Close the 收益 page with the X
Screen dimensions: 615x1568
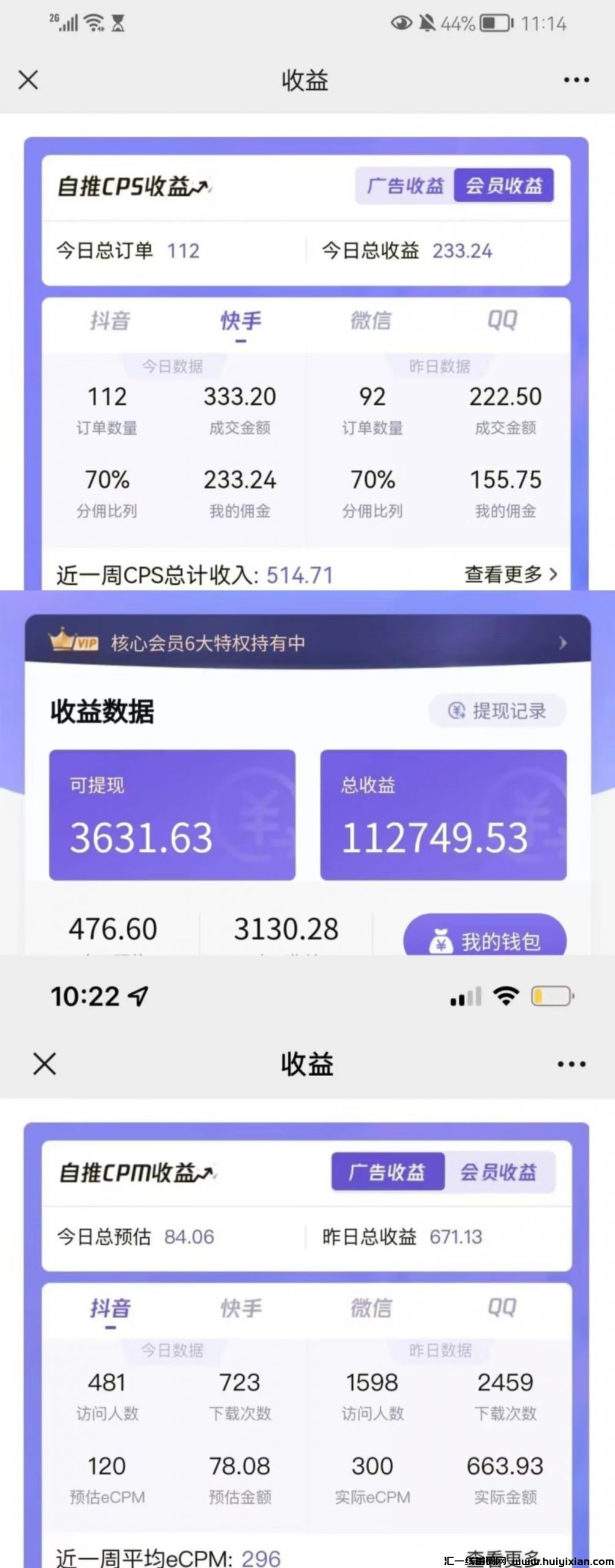pos(28,80)
